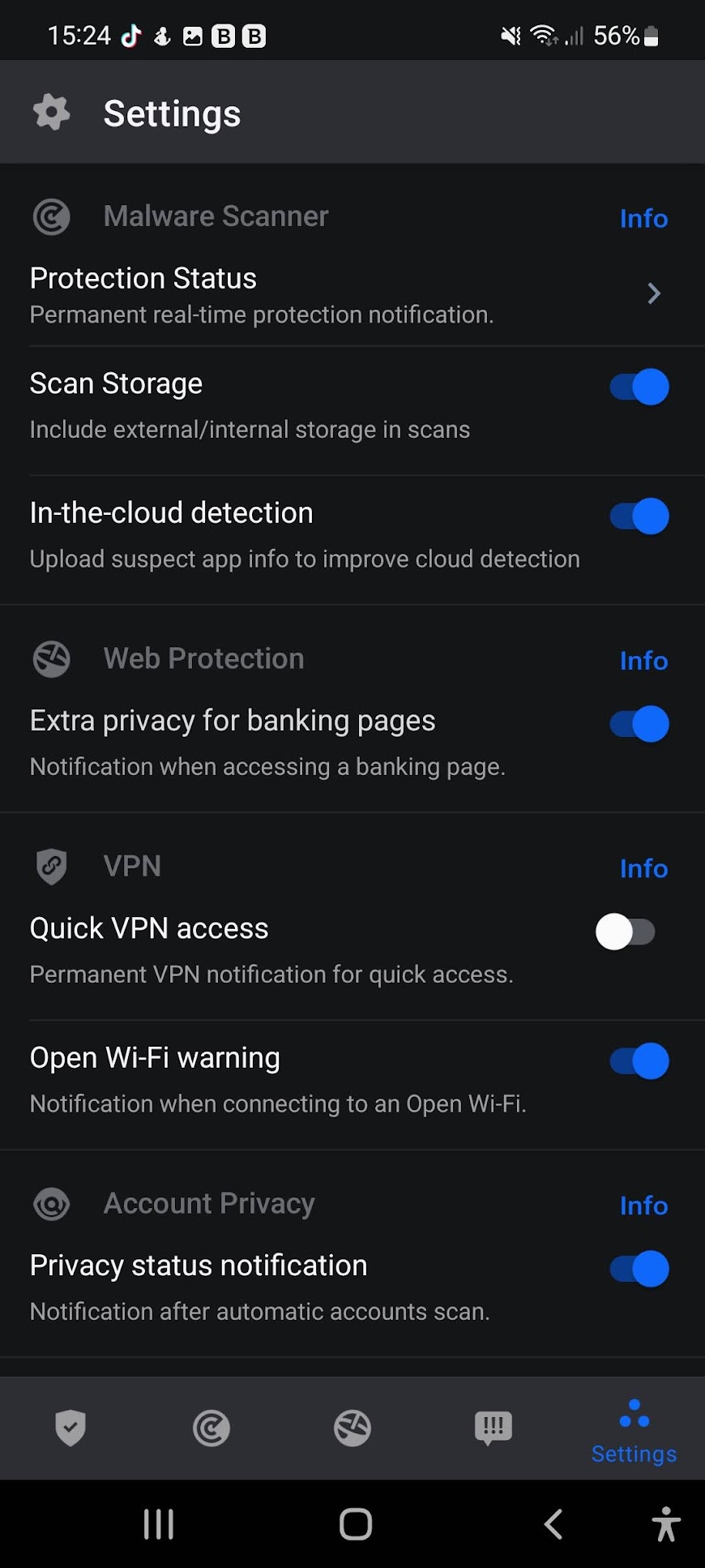Switch to the Malware Scanner tab
The image size is (705, 1568).
click(x=211, y=1428)
